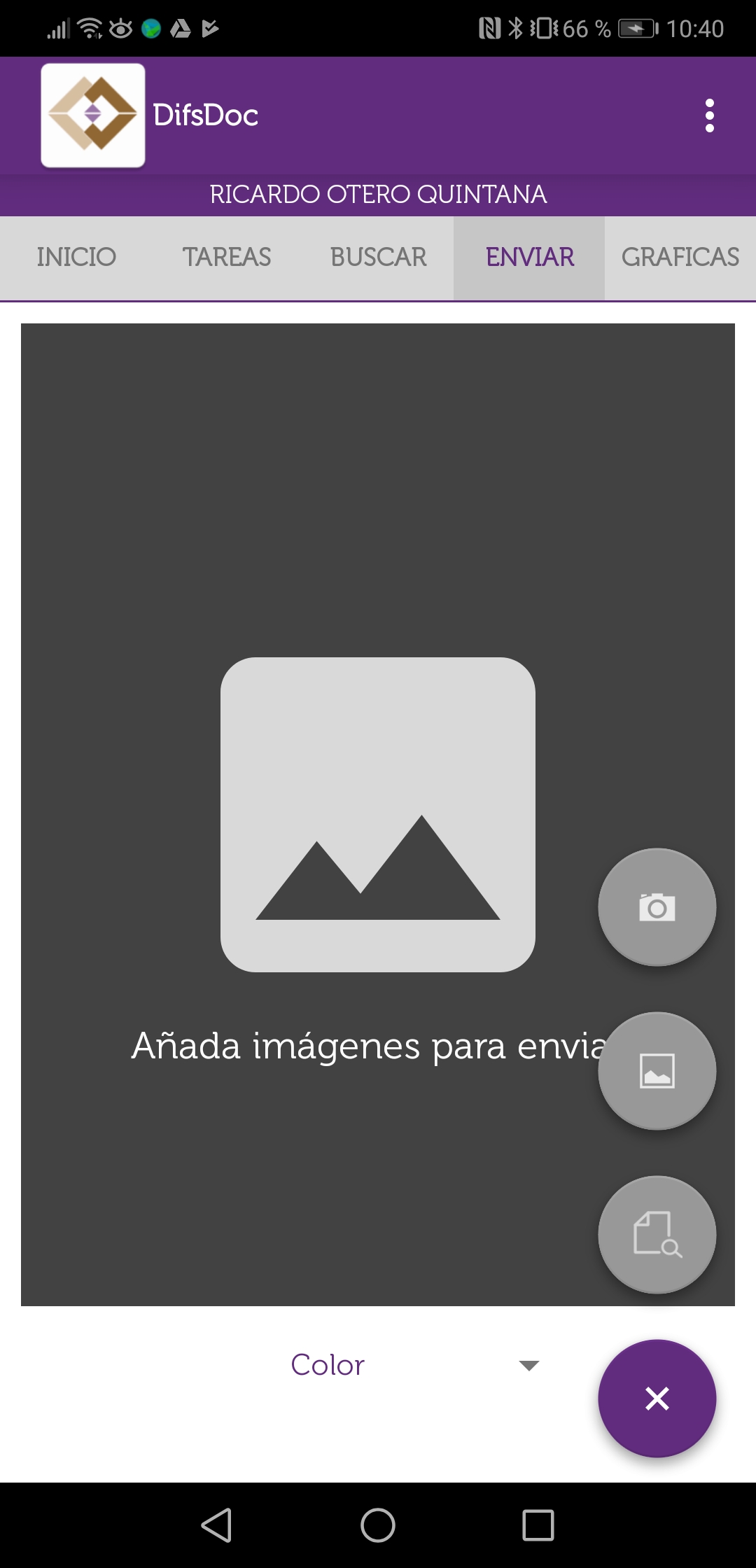The image size is (756, 1568).
Task: Return to the home screen
Action: click(x=378, y=1525)
